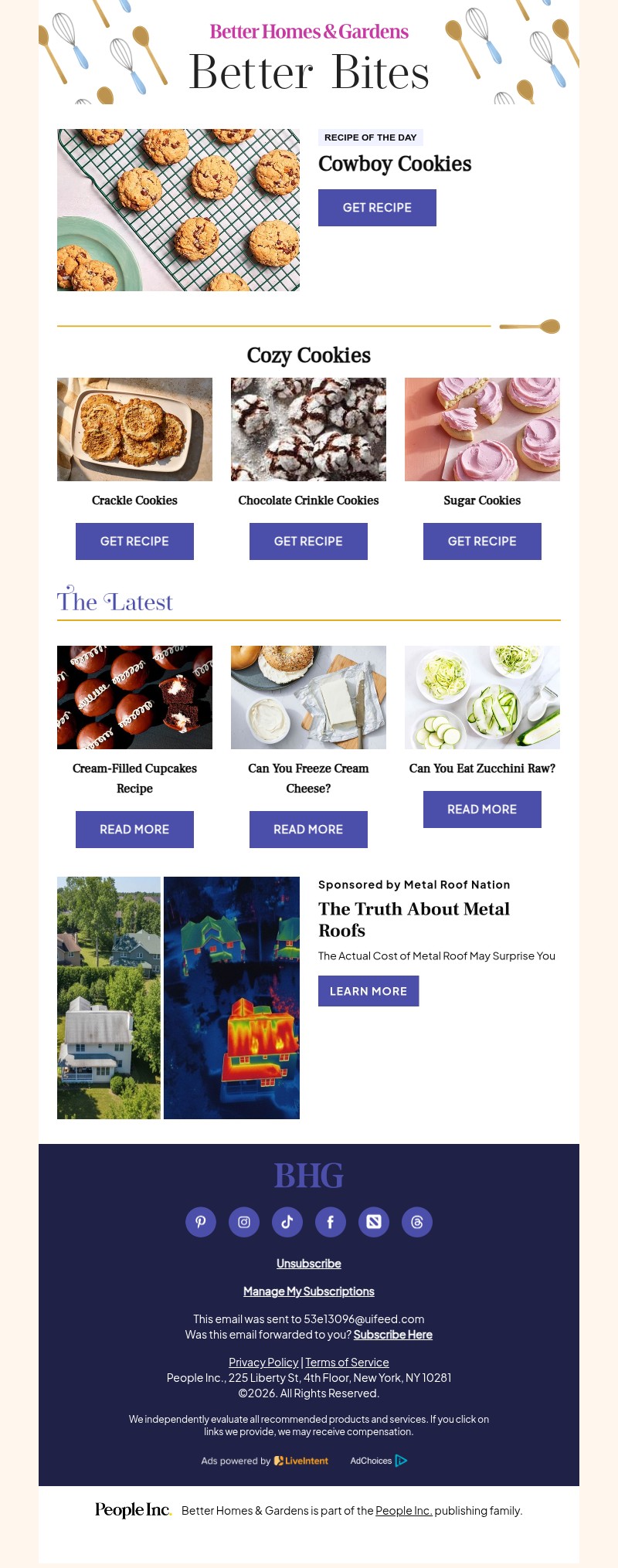The image size is (618, 1568).
Task: Get the Chocolate Crinkle Cookies recipe
Action: point(308,541)
